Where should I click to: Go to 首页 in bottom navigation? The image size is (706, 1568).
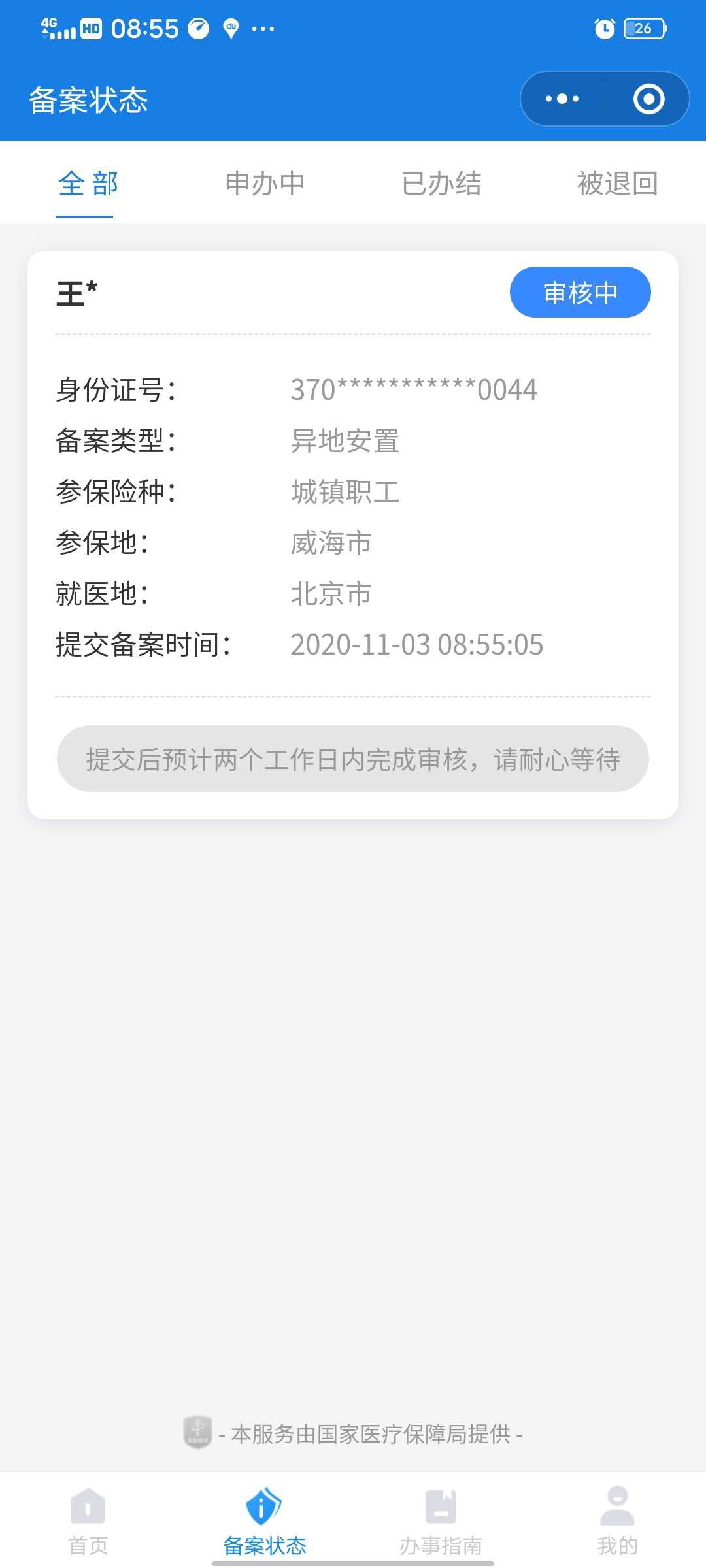coord(88,1521)
